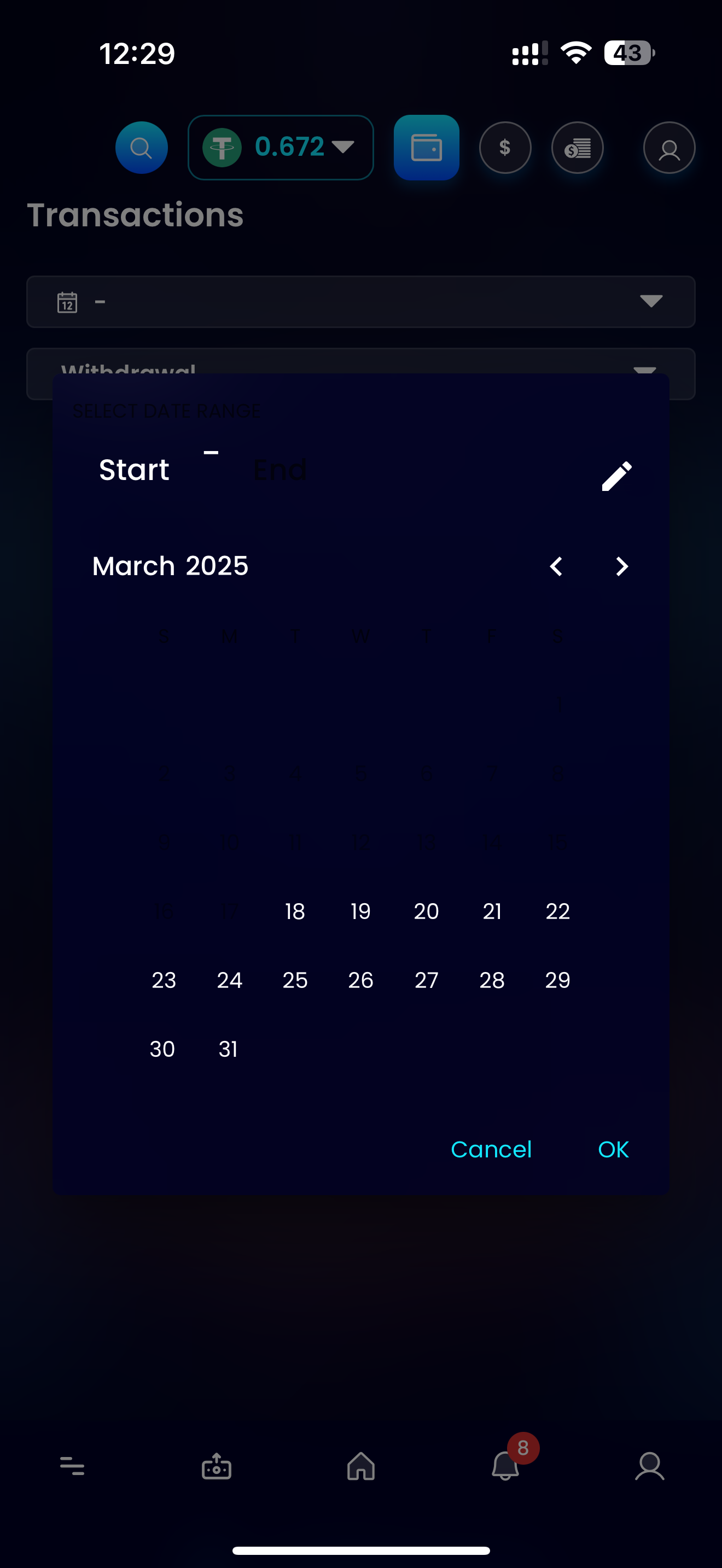
Task: Choose March 27 in the date picker
Action: point(426,980)
